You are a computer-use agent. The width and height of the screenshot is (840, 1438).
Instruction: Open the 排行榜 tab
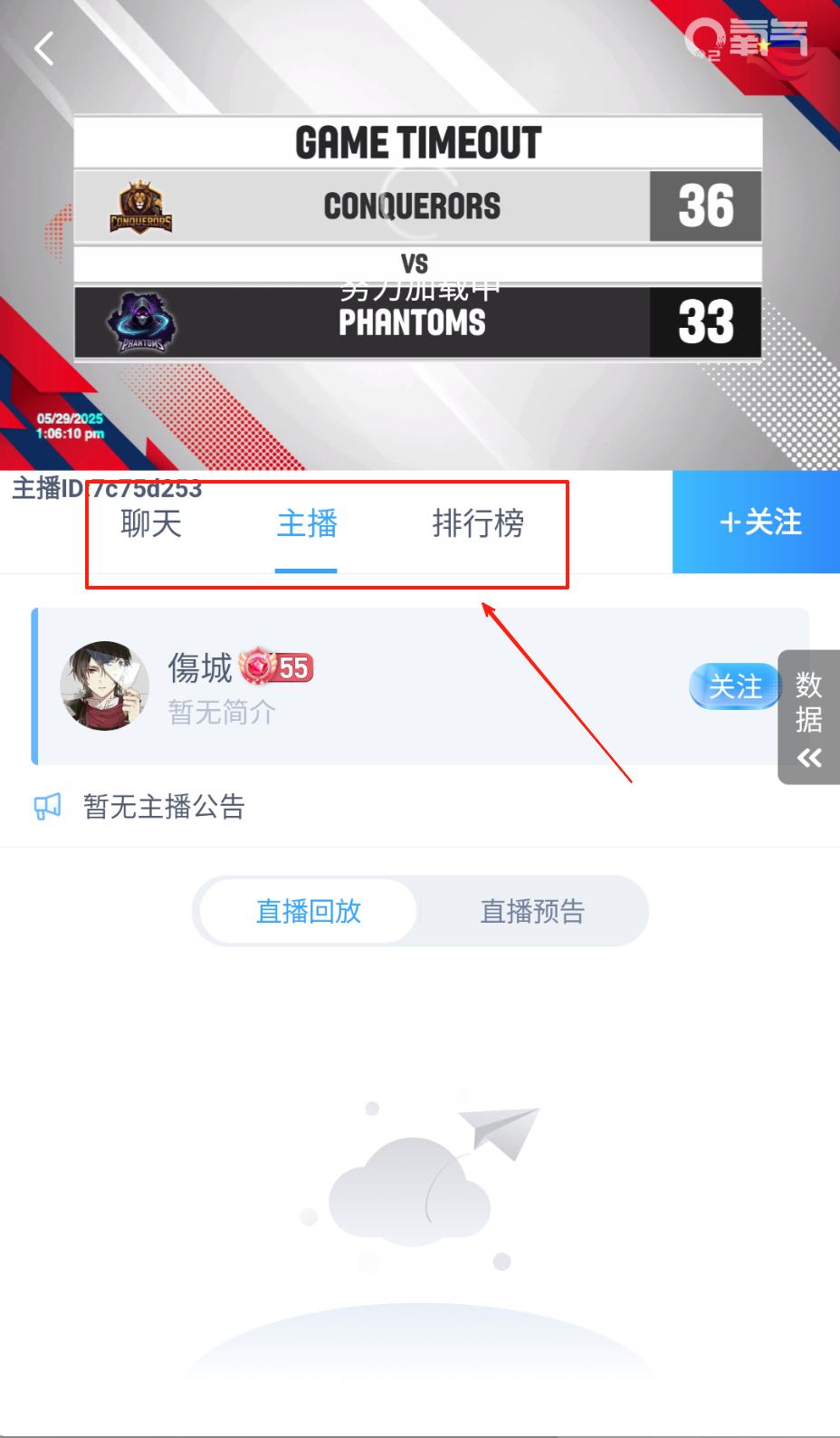[x=478, y=523]
